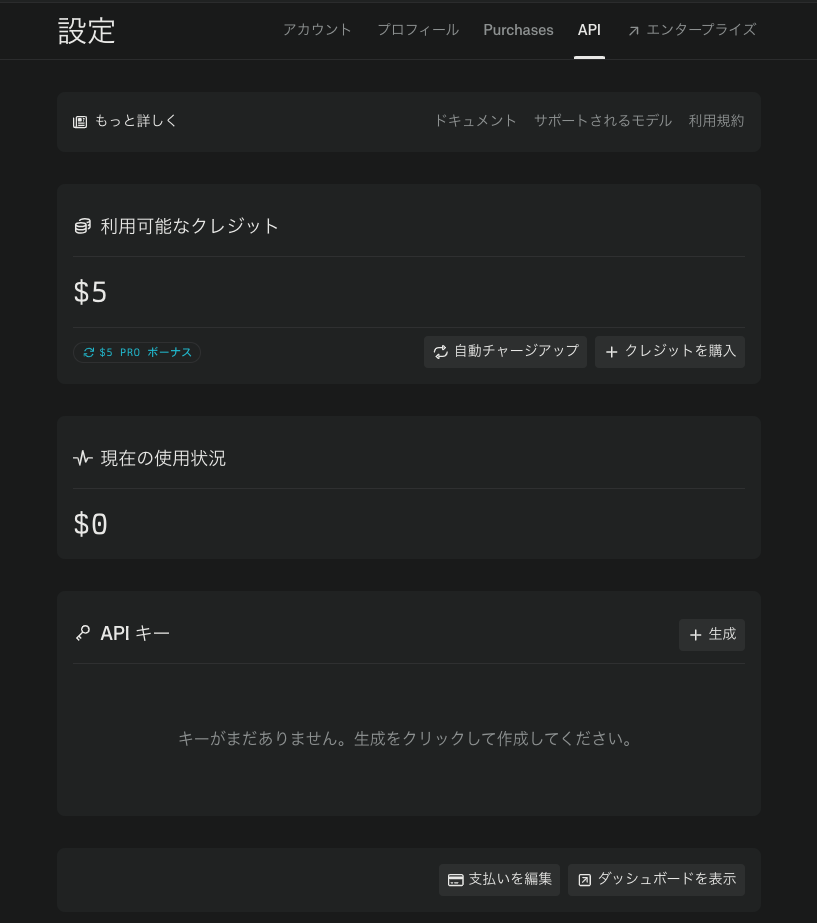Open ダッシュボードを表示
Screen dimensions: 817x923
click(656, 880)
